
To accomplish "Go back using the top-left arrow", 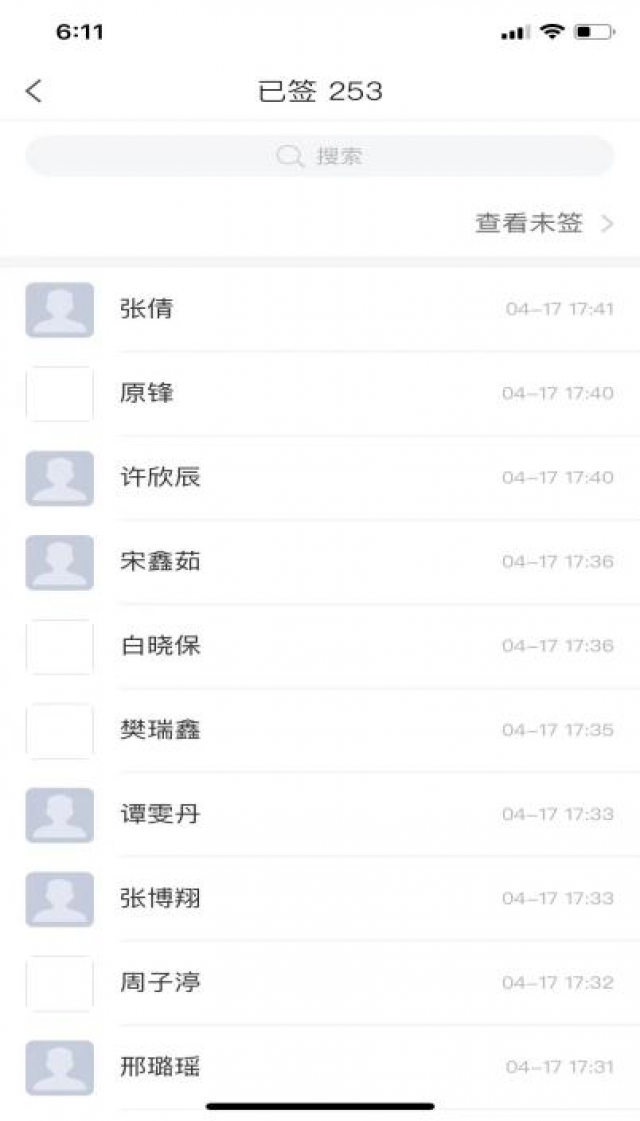I will click(34, 91).
